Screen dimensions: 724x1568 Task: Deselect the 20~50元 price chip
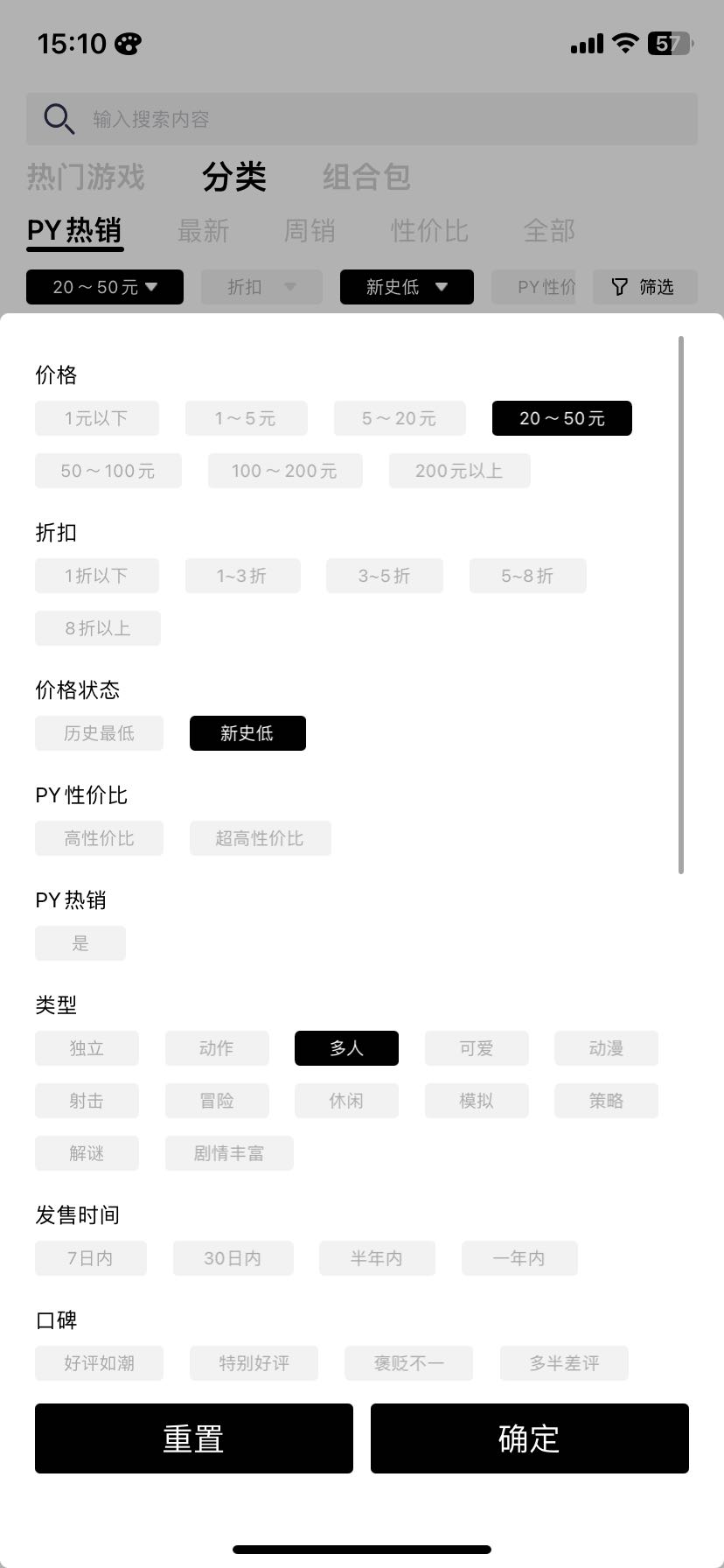point(561,418)
